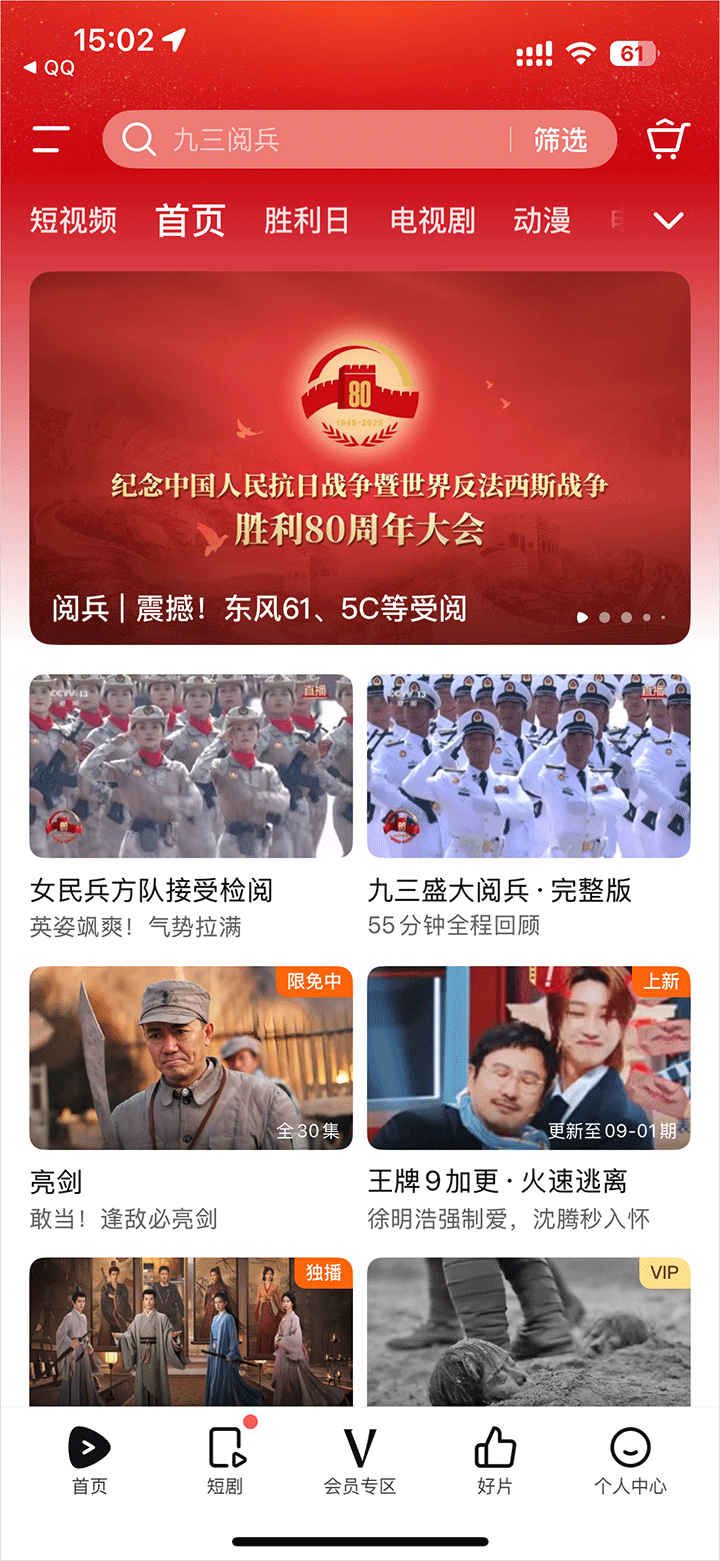This screenshot has width=720, height=1561.
Task: Open the shopping cart icon
Action: click(x=667, y=140)
